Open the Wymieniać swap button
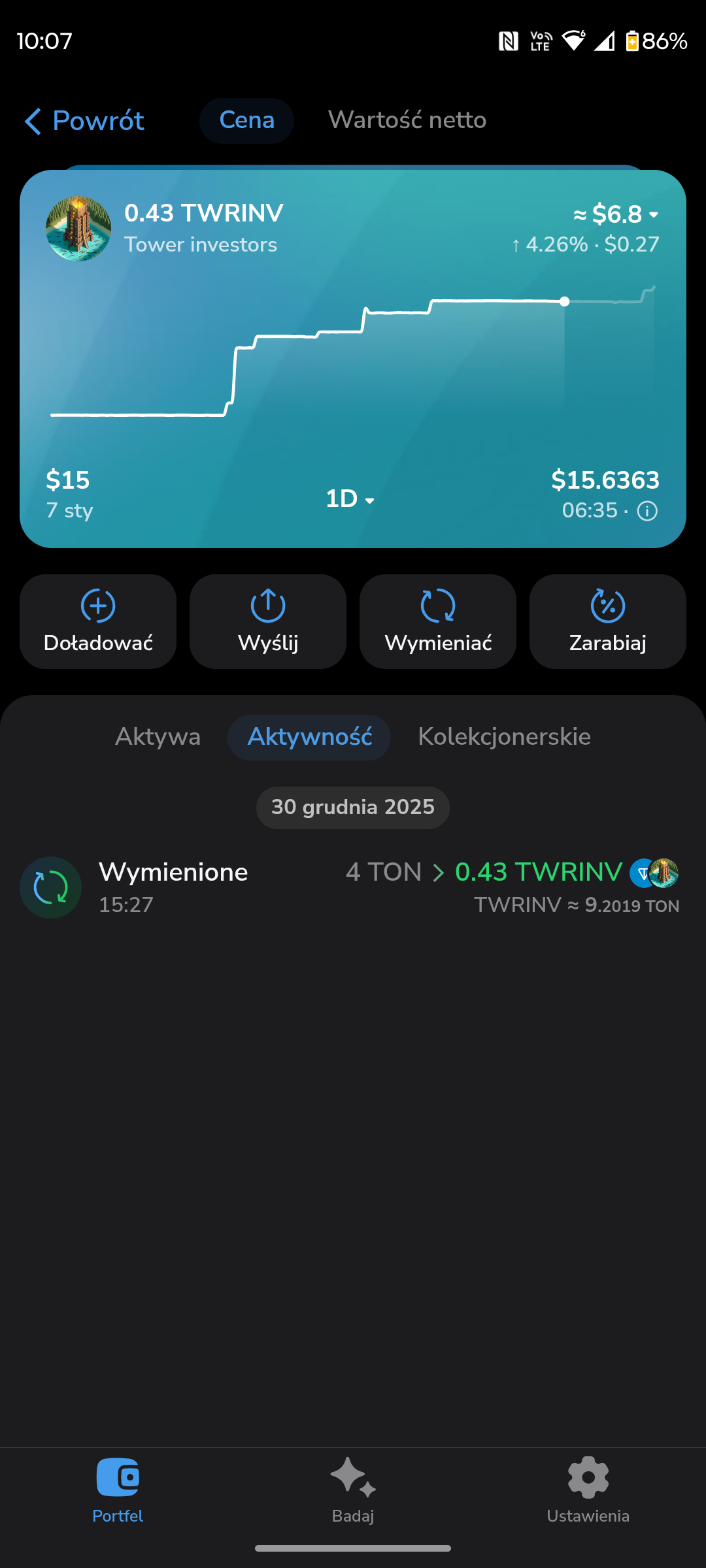Image resolution: width=706 pixels, height=1568 pixels. [438, 621]
